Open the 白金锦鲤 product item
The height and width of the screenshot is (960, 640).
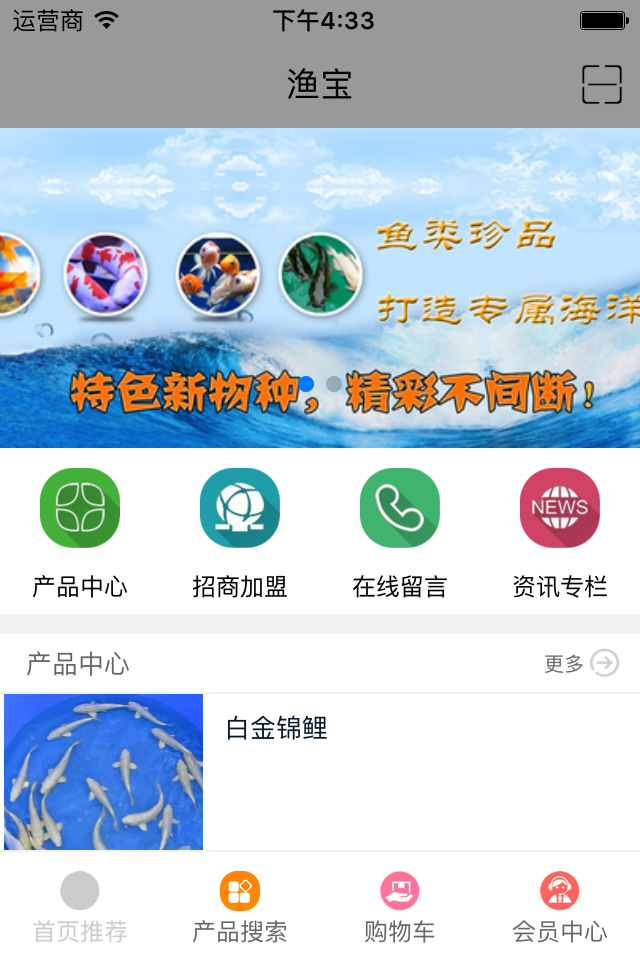click(x=320, y=770)
